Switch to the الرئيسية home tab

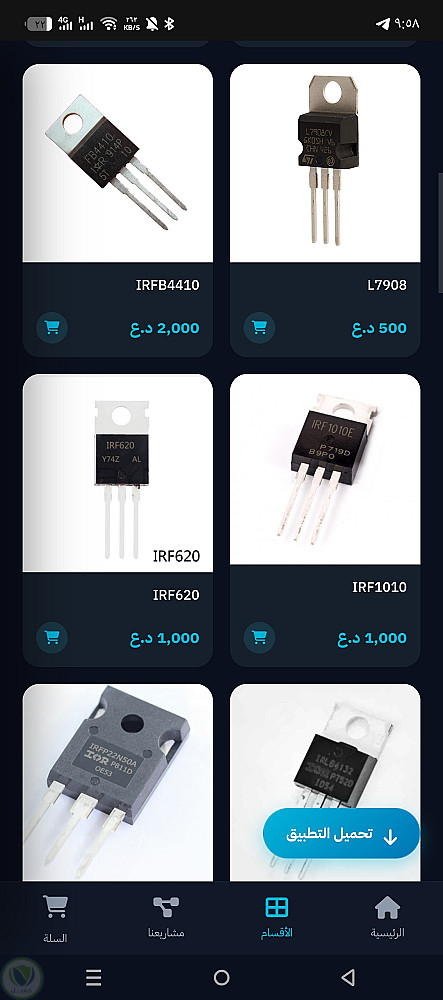[388, 917]
